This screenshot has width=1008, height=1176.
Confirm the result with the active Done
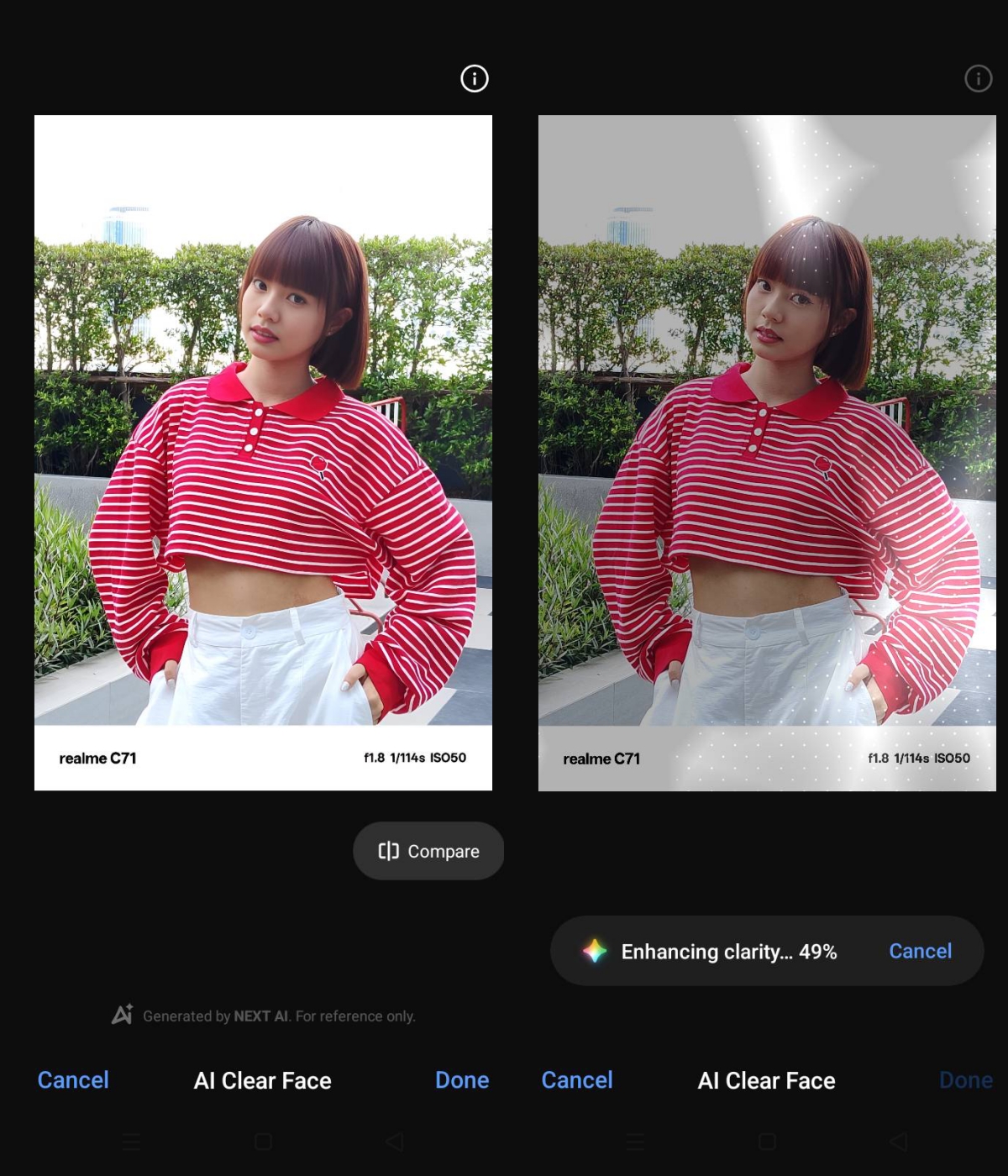pos(461,1080)
